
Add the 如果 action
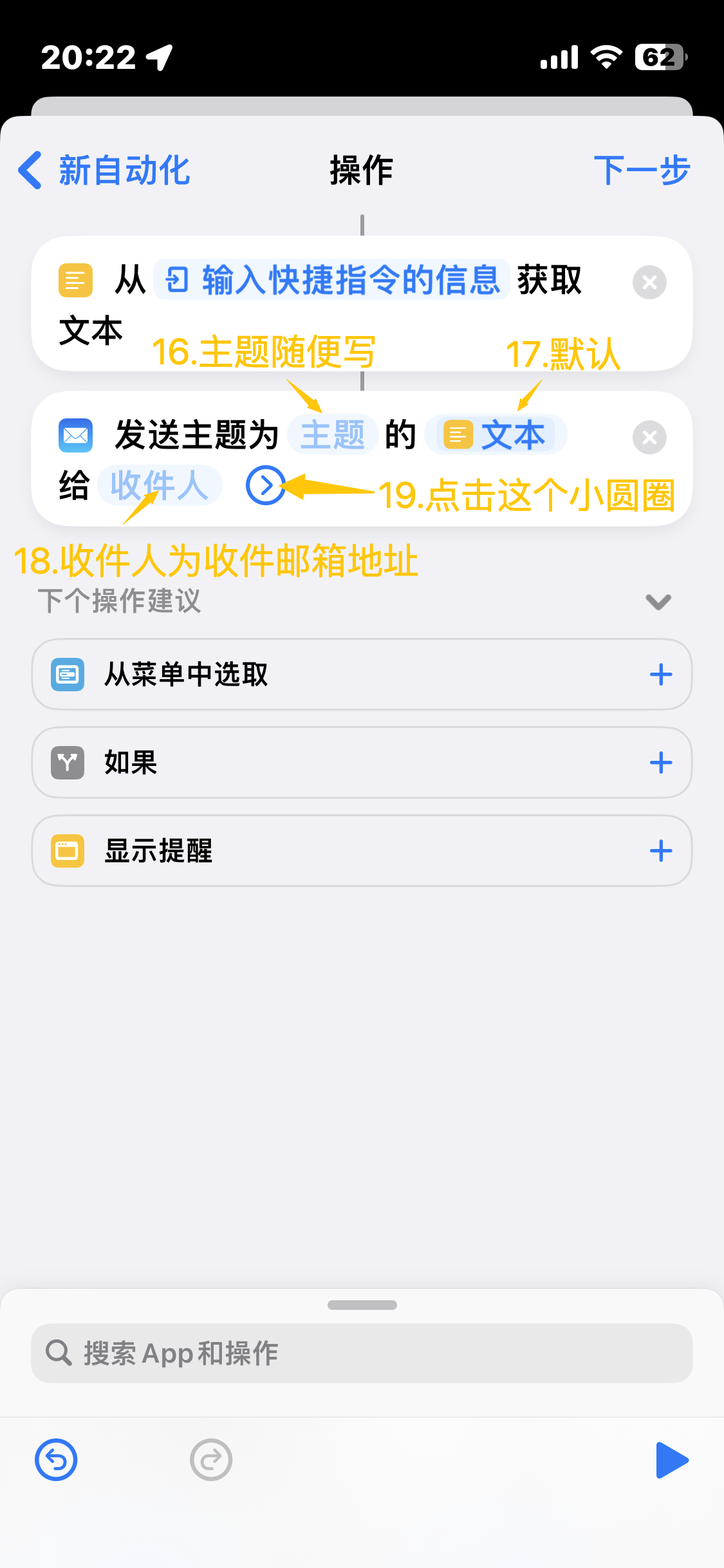coord(661,763)
